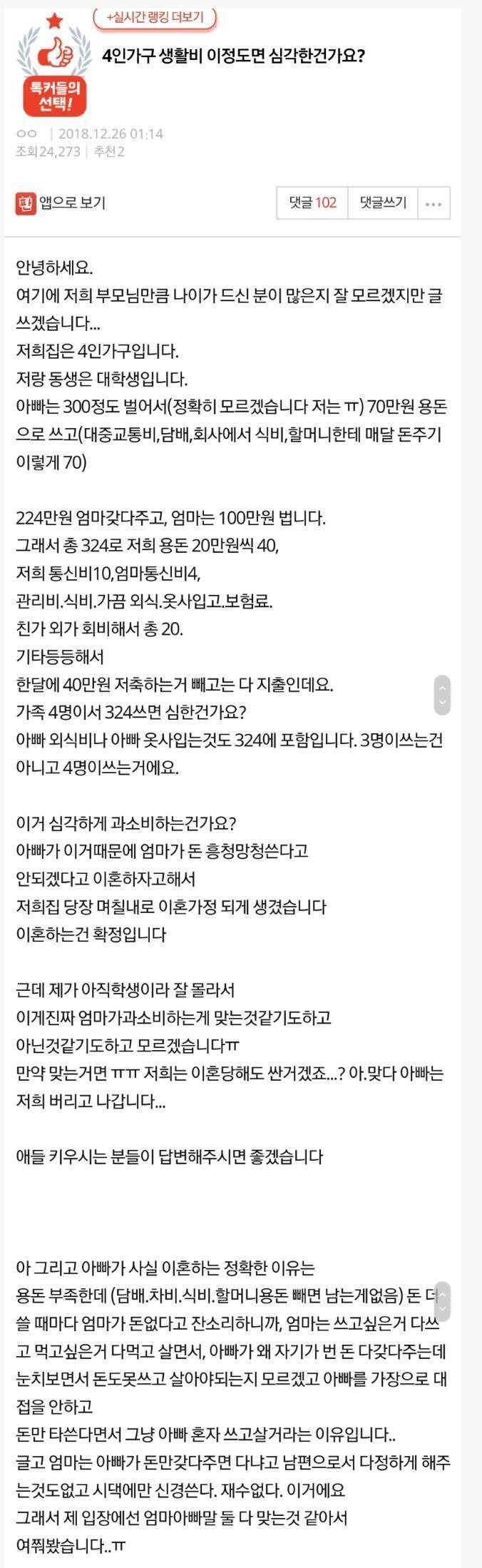The image size is (482, 1568).
Task: Tap 앱으로 보기 to view in app
Action: point(61,203)
